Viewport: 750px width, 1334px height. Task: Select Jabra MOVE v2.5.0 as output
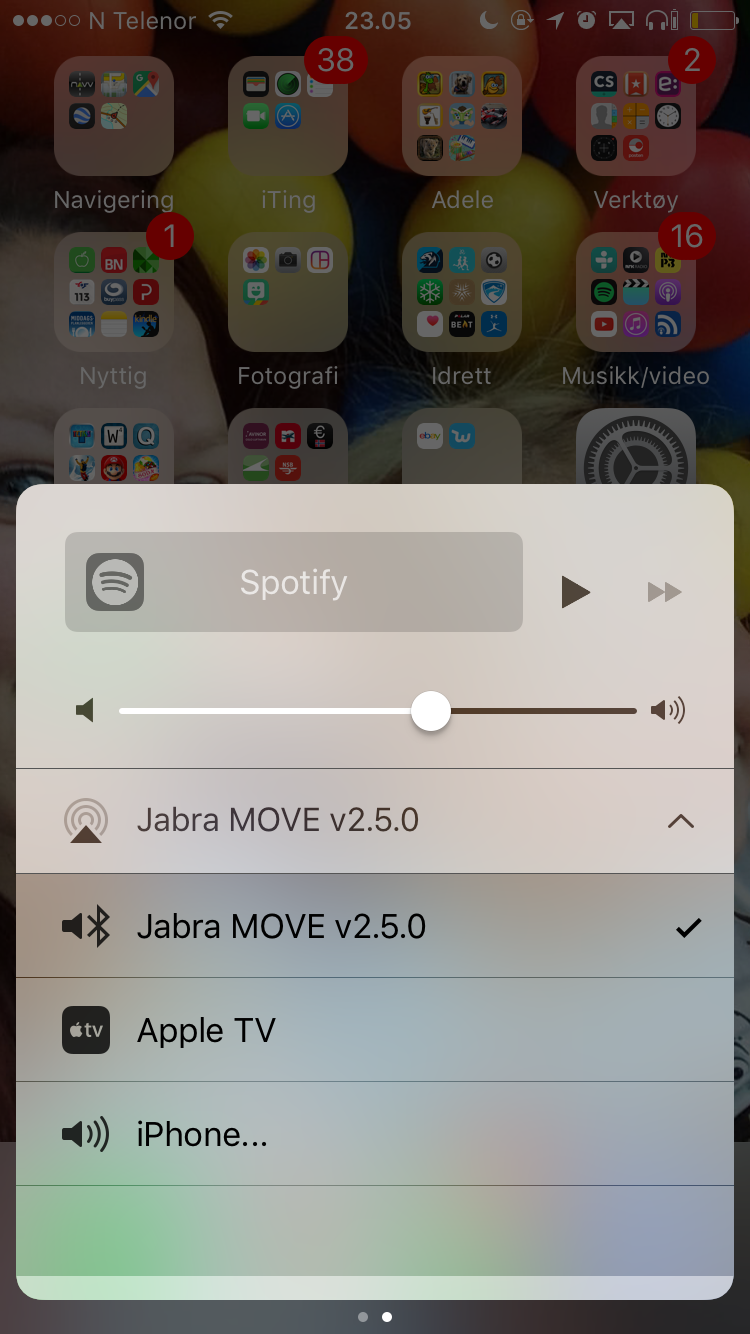coord(375,926)
